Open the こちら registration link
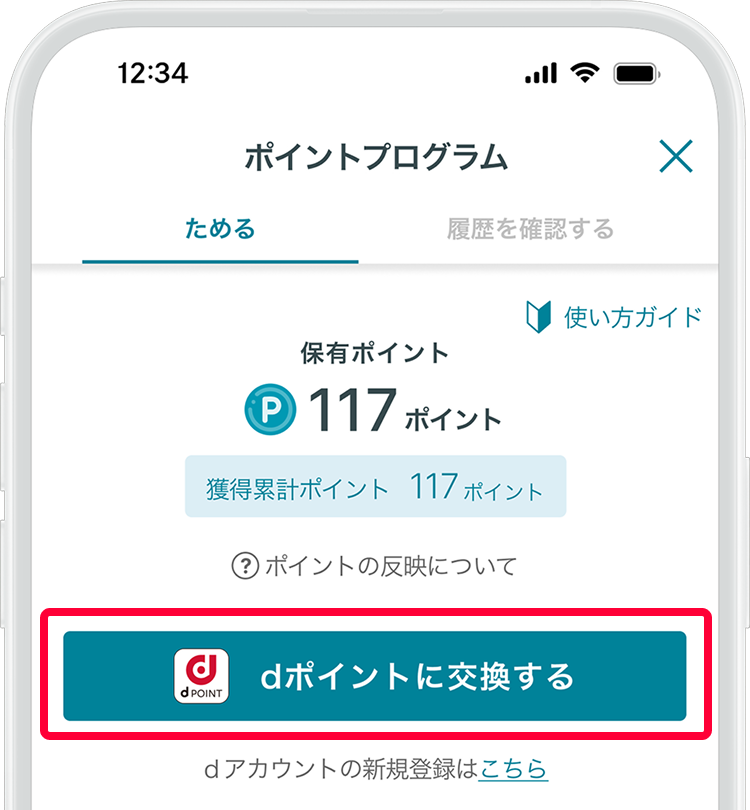750x810 pixels. pyautogui.click(x=513, y=769)
